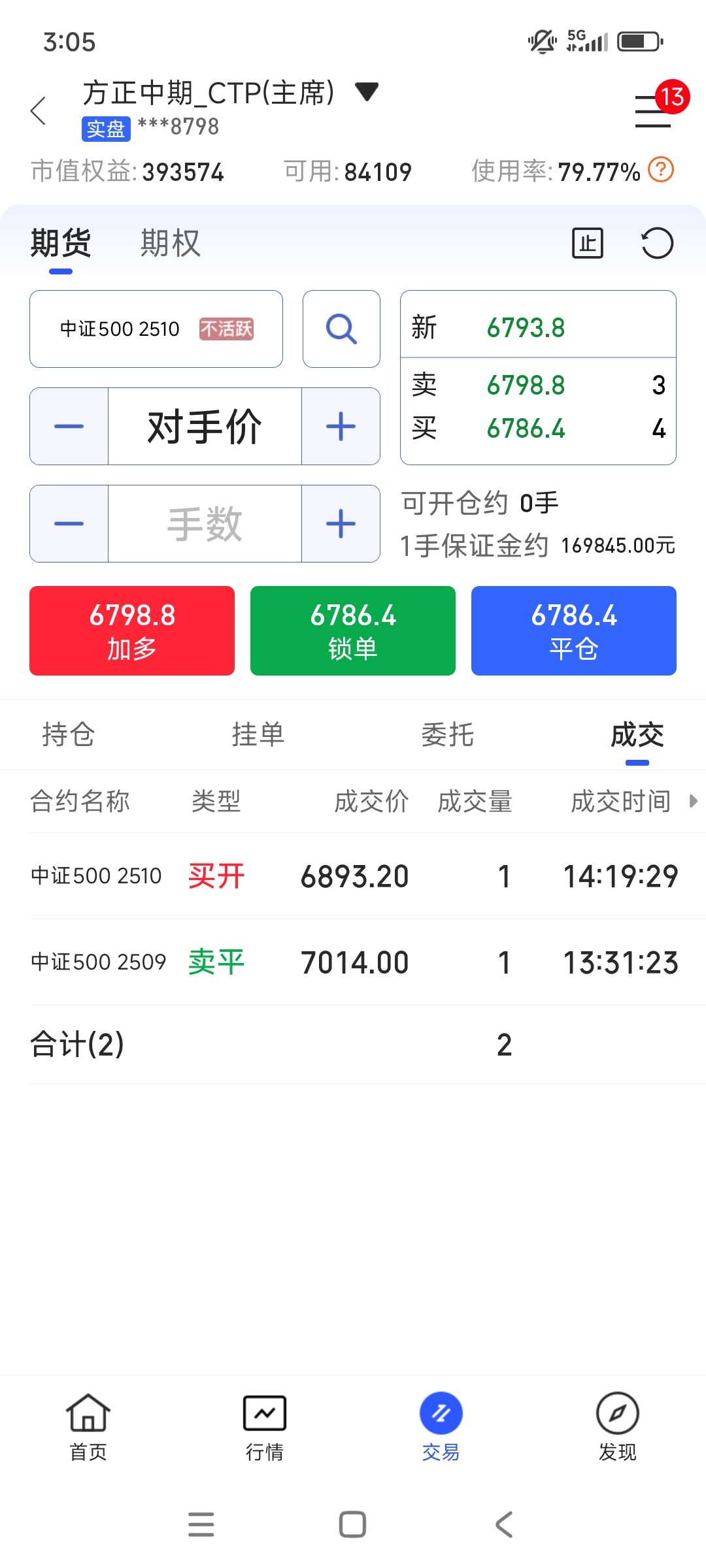Screen dimensions: 706x1568
Task: Open the account dropdown 方正中期_CTP(主席)
Action: tap(229, 93)
